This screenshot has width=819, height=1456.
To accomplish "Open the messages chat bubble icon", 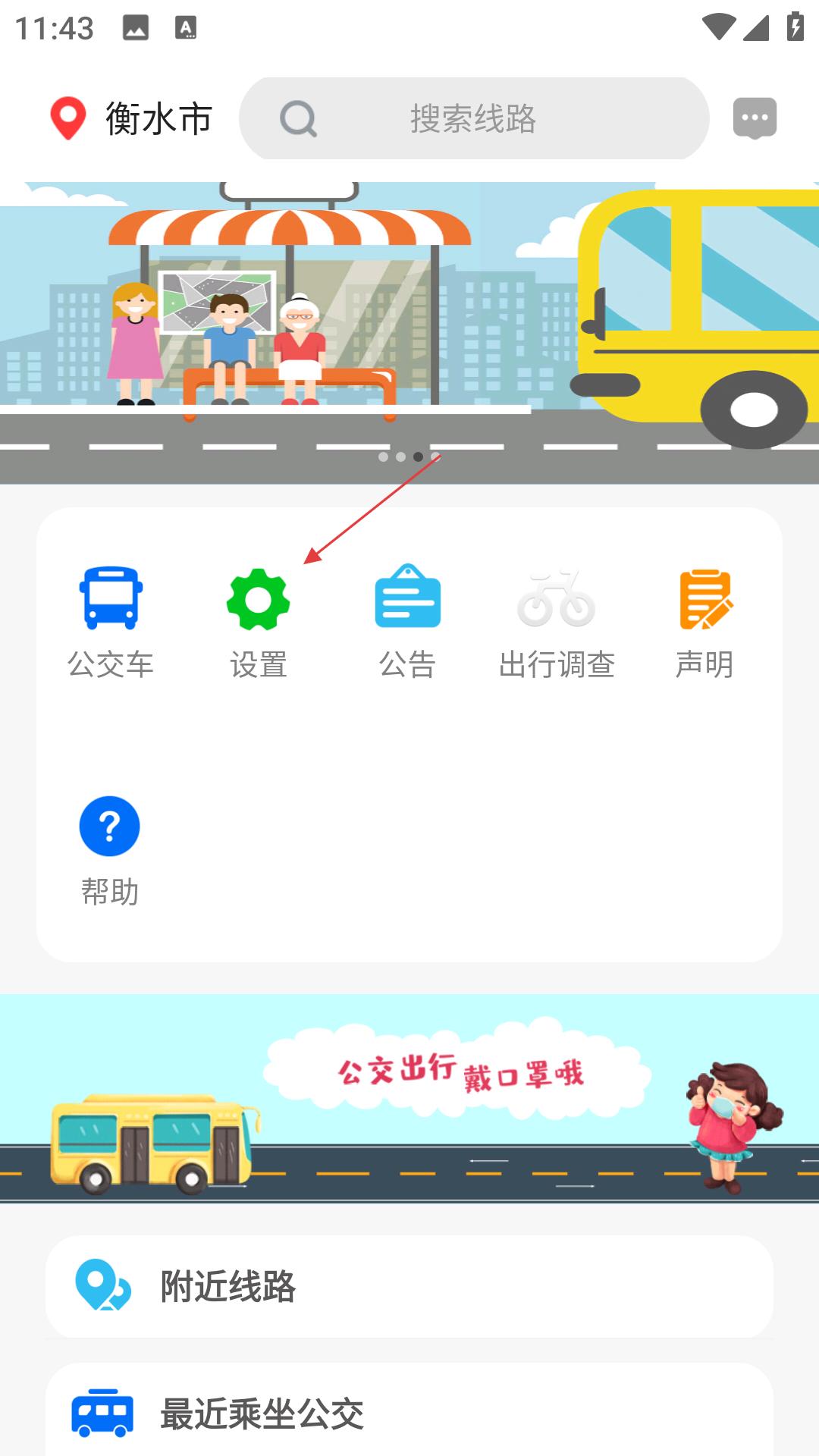I will [x=755, y=118].
